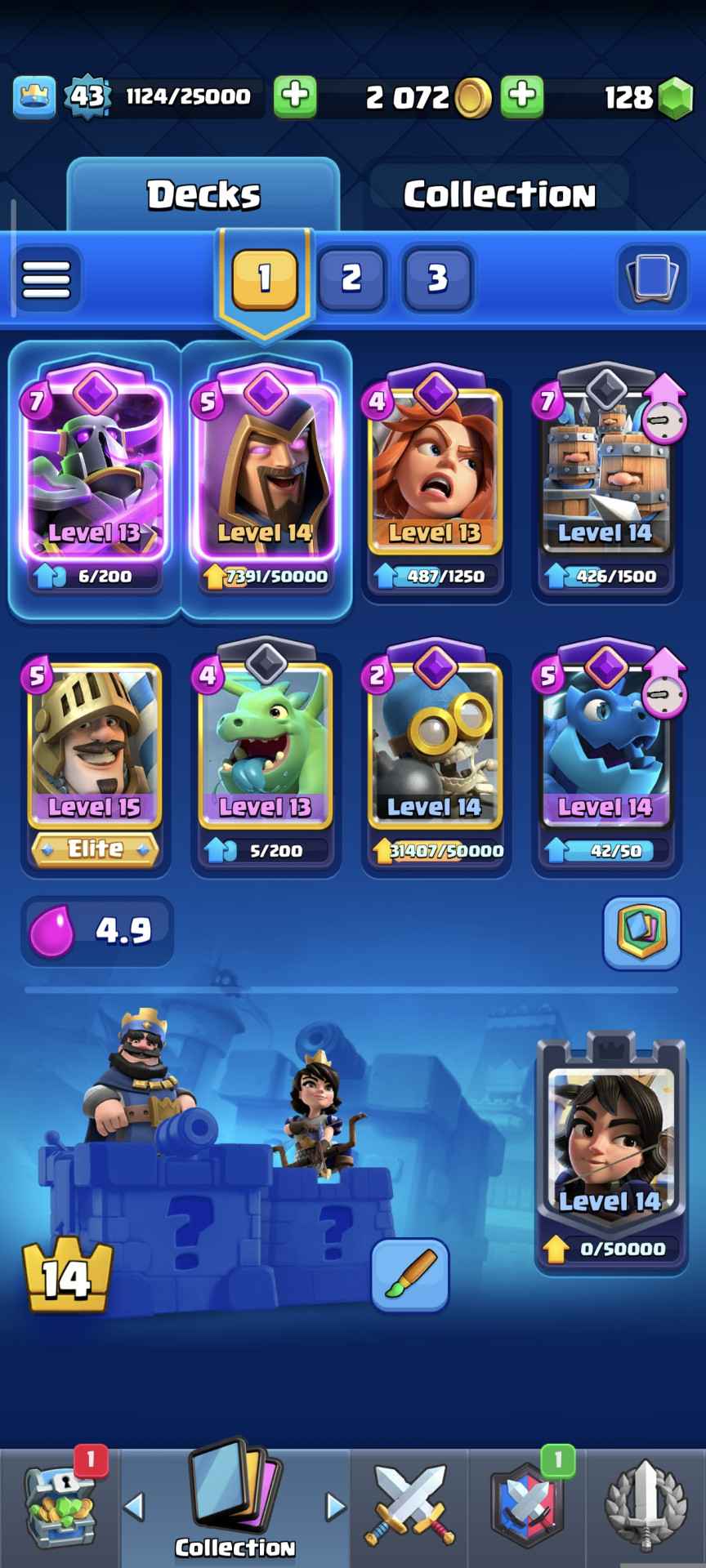Switch to the Collection tab
The image size is (706, 1568).
(x=498, y=194)
